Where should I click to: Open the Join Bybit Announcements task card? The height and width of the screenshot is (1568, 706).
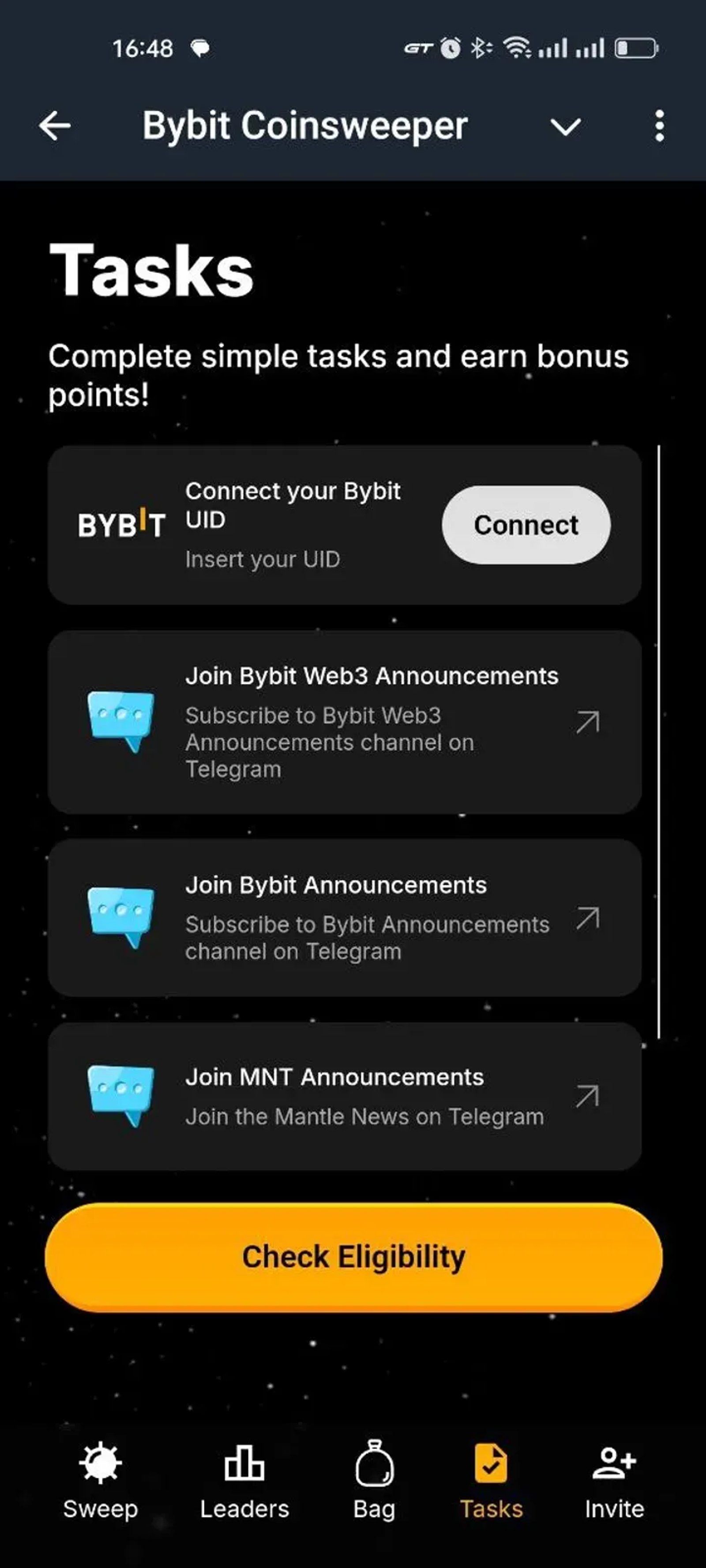click(345, 918)
